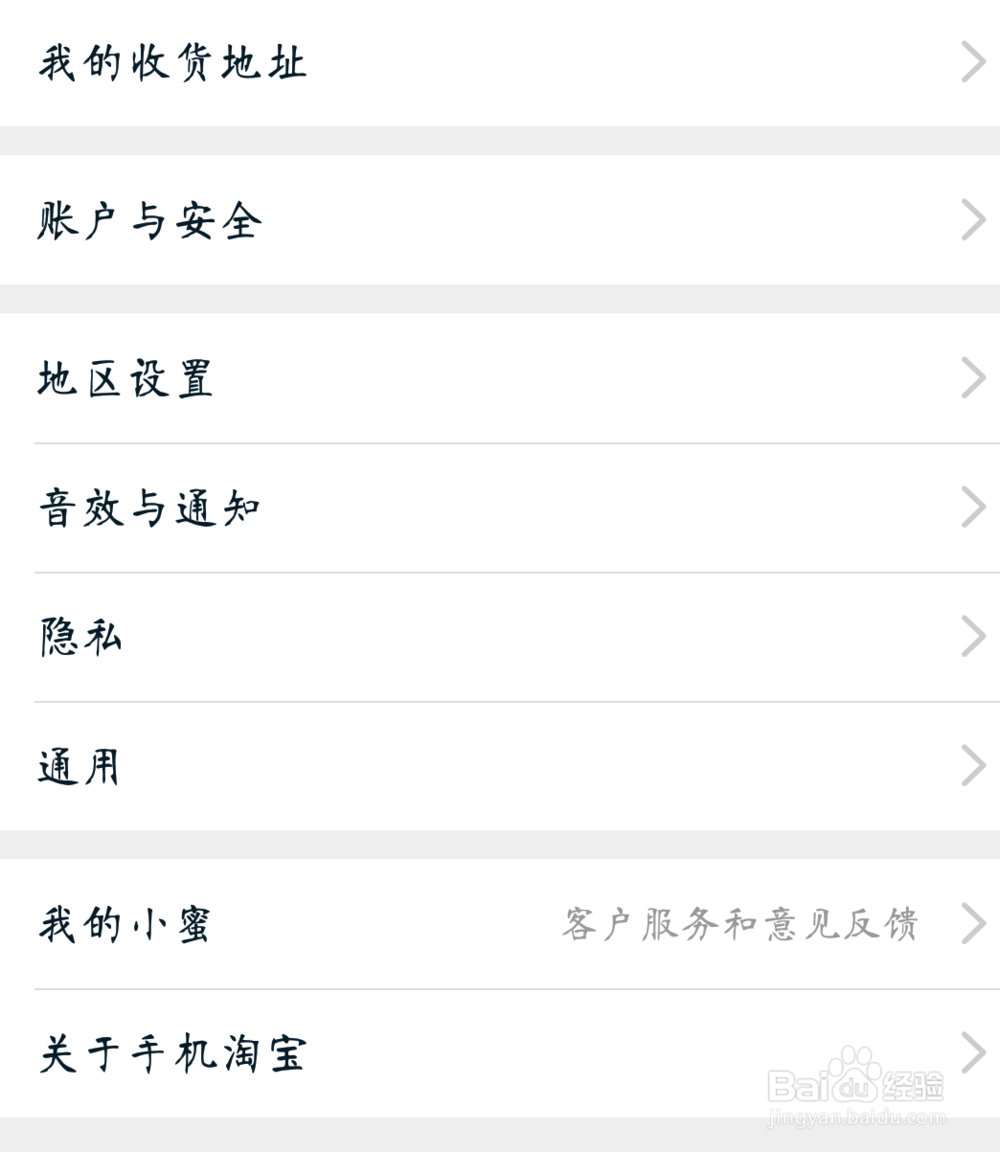Expand the chevron beside 我的收货地址

pyautogui.click(x=973, y=62)
